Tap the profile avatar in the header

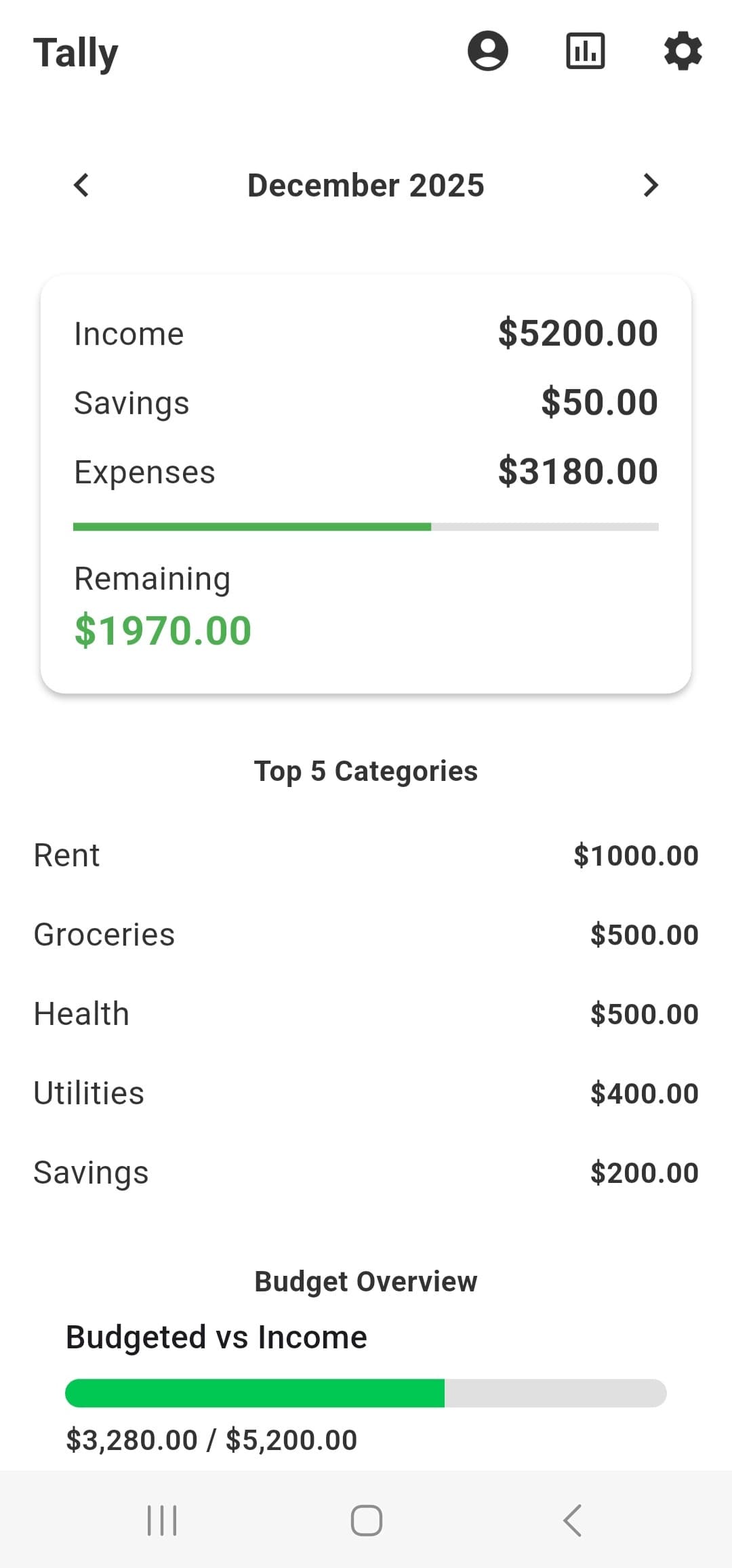tap(487, 51)
